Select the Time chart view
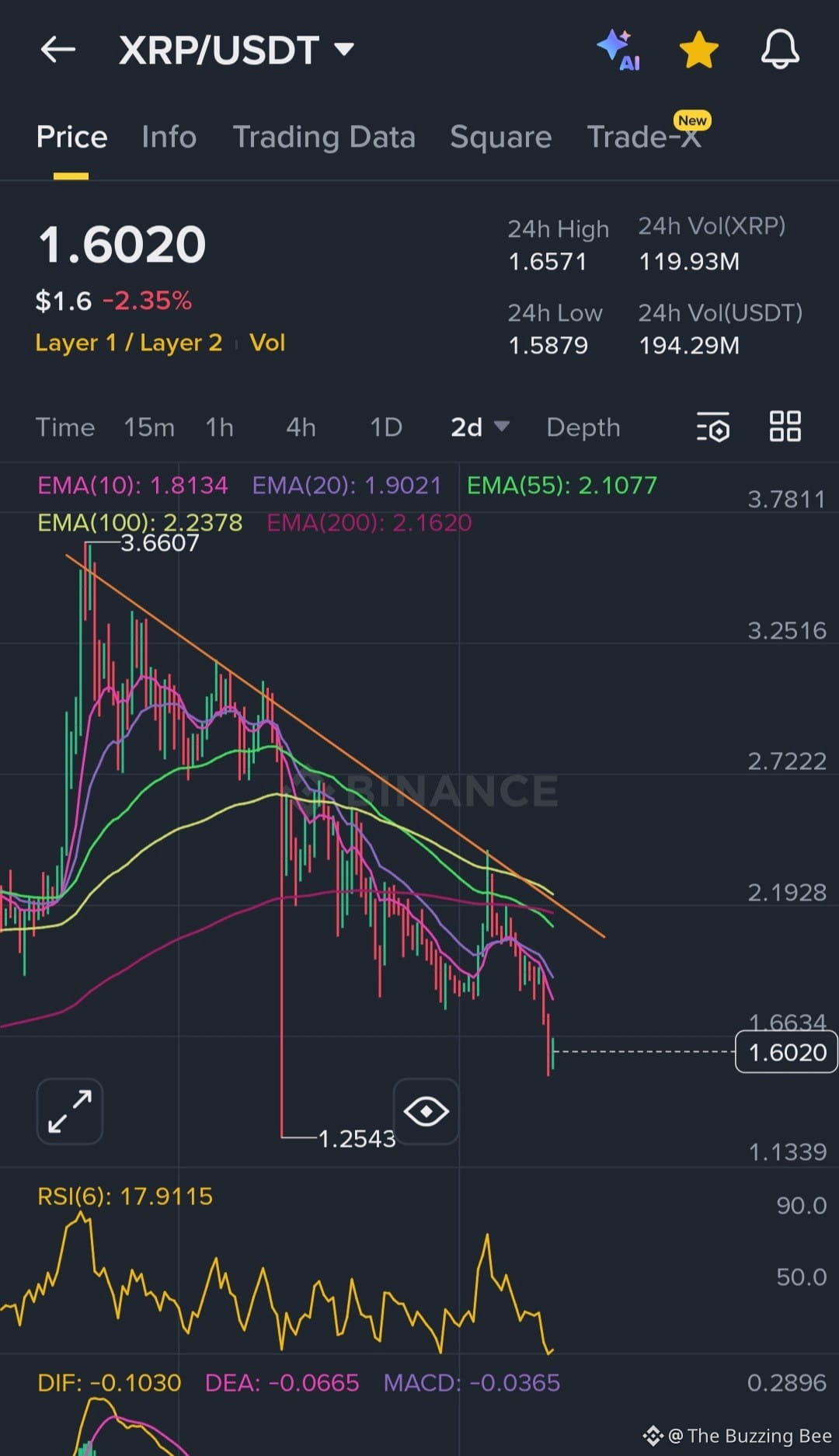The image size is (839, 1456). [65, 427]
